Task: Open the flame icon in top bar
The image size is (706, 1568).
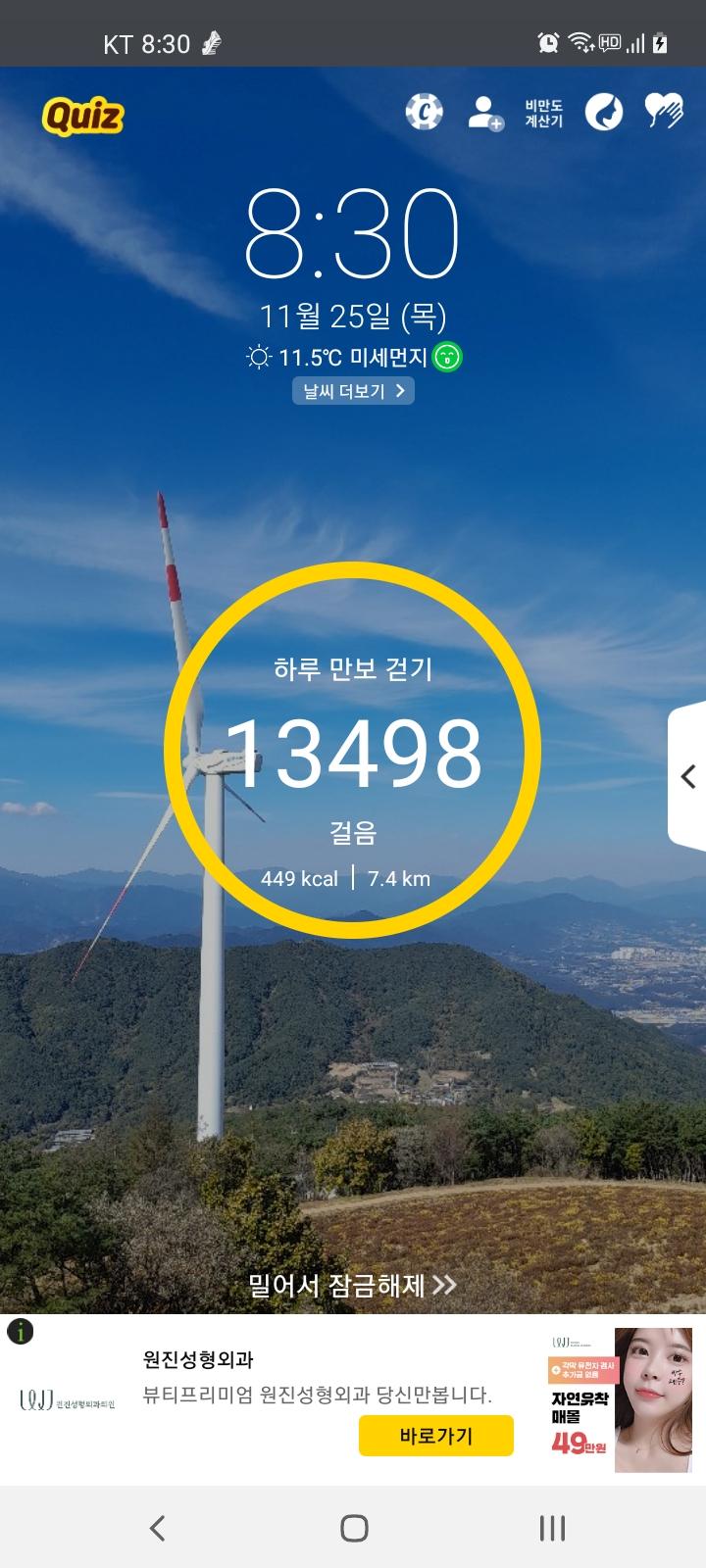Action: click(604, 112)
